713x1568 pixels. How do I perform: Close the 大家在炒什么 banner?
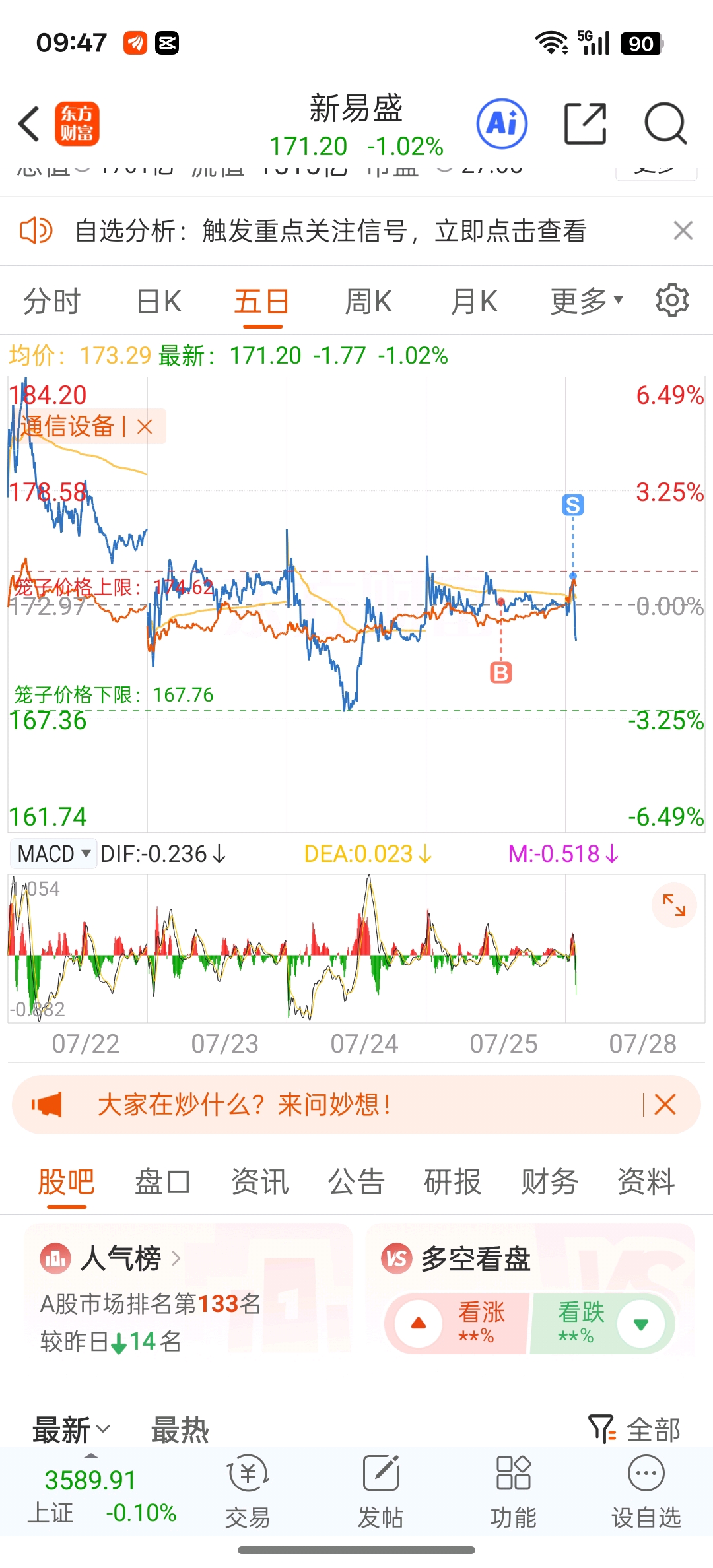point(665,1104)
